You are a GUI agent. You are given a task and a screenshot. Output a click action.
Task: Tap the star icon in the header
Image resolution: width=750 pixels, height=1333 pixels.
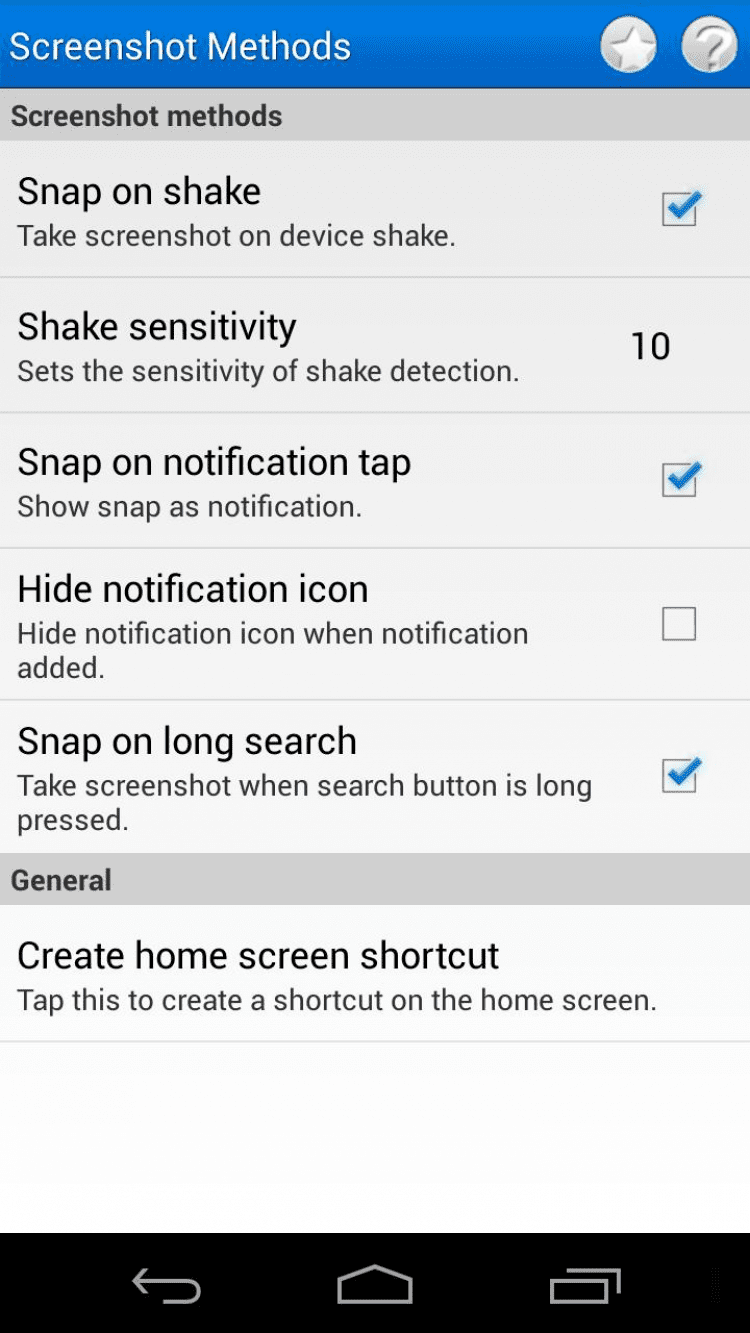(x=628, y=46)
